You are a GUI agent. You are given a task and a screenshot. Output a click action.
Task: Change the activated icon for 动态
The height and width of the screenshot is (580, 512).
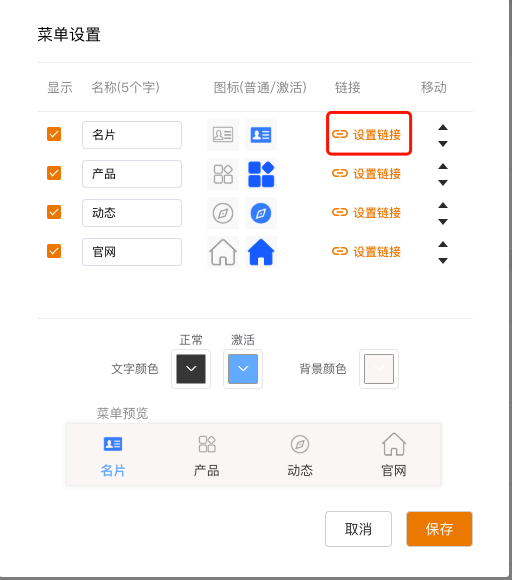tap(261, 213)
